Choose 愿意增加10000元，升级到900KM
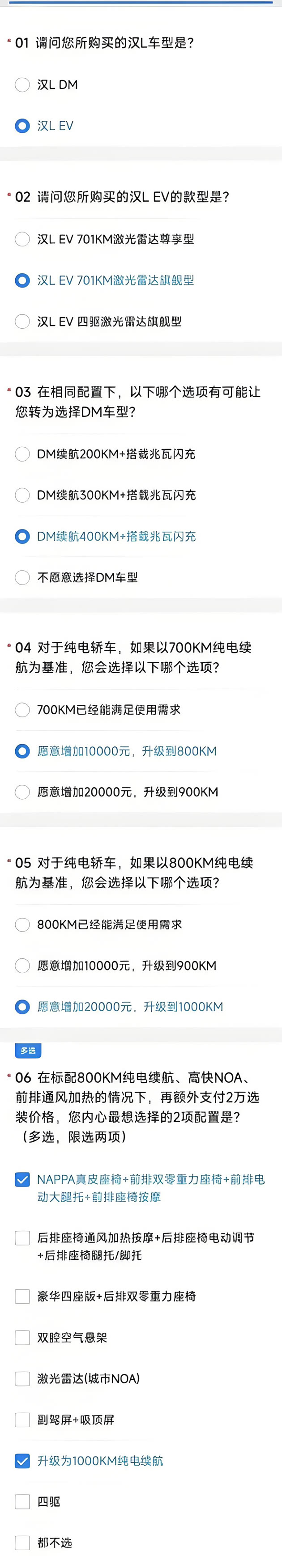Viewport: 282px width, 1568px height. click(x=22, y=966)
